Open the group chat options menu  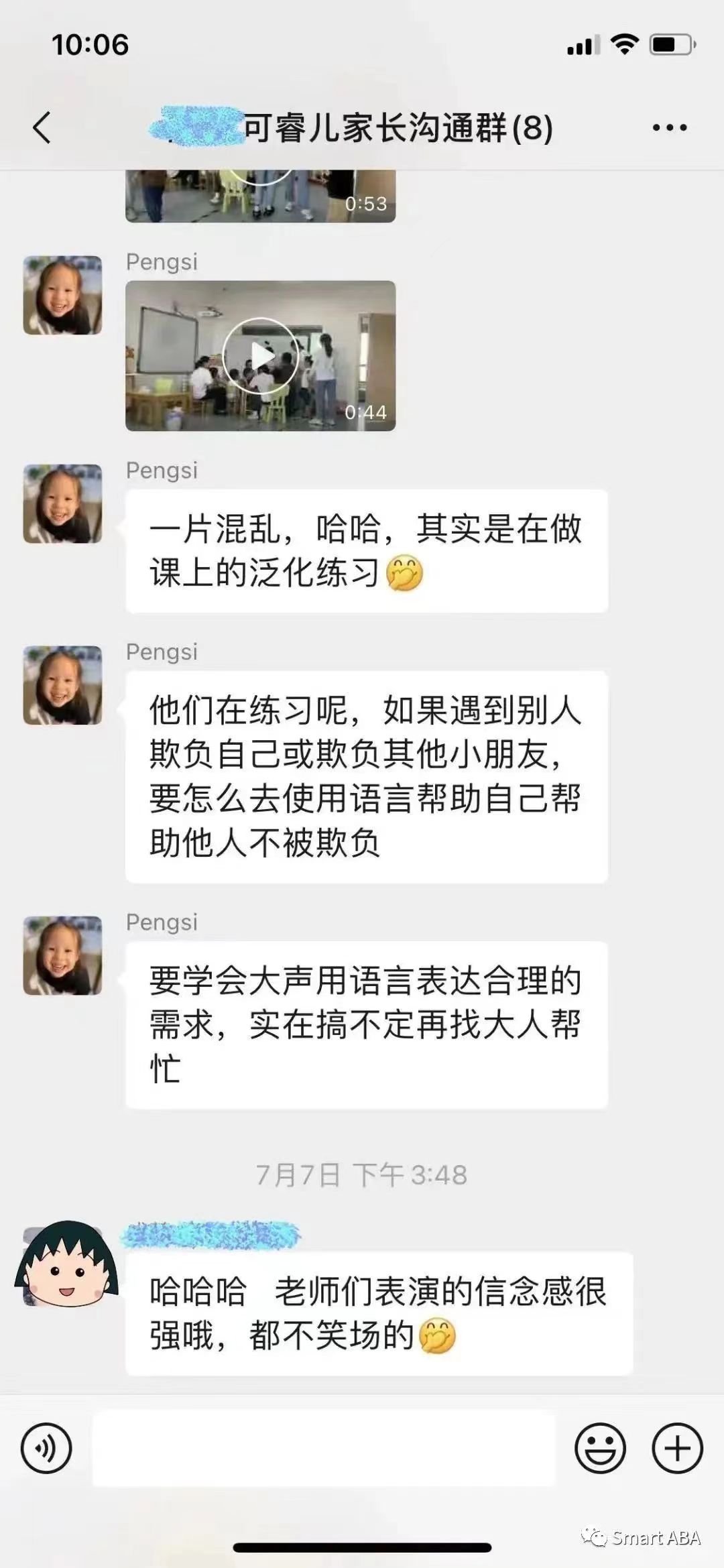point(669,127)
